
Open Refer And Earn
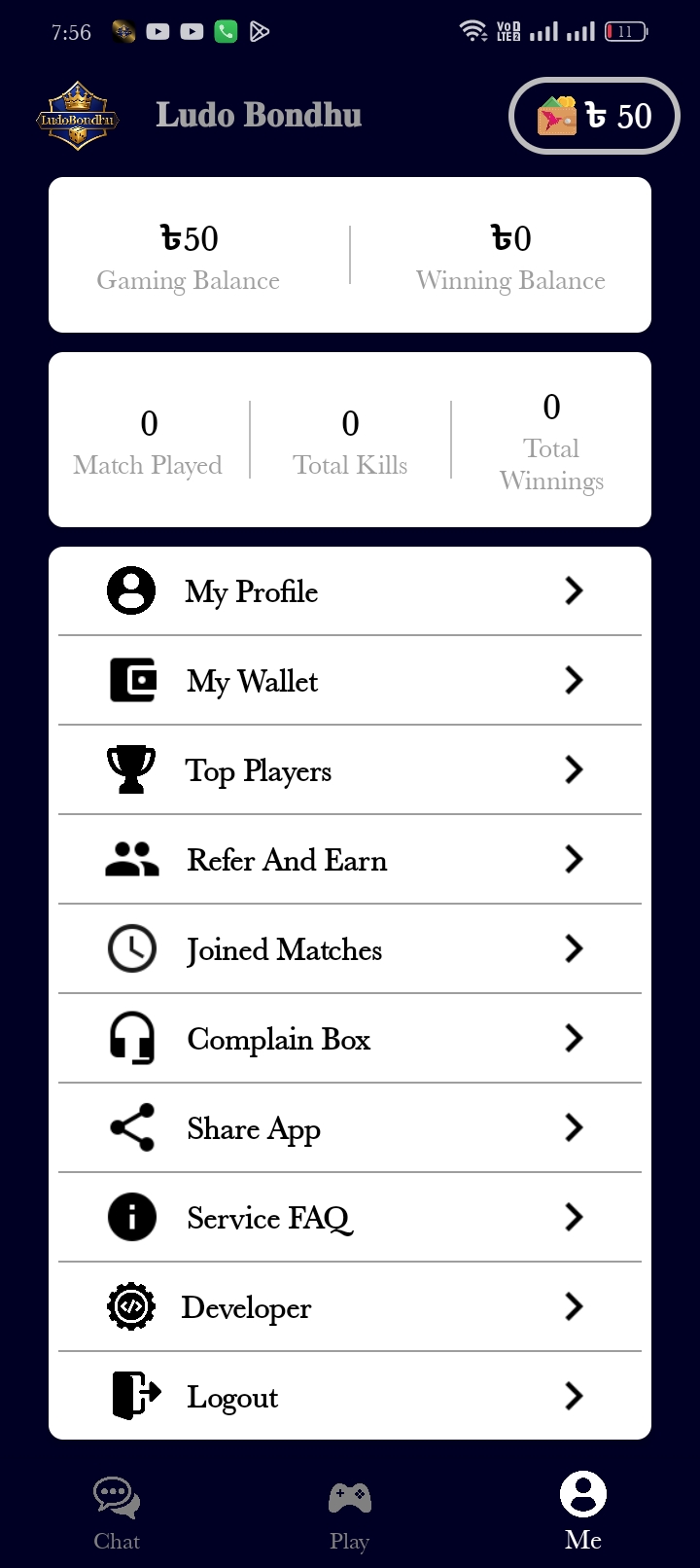click(x=350, y=860)
